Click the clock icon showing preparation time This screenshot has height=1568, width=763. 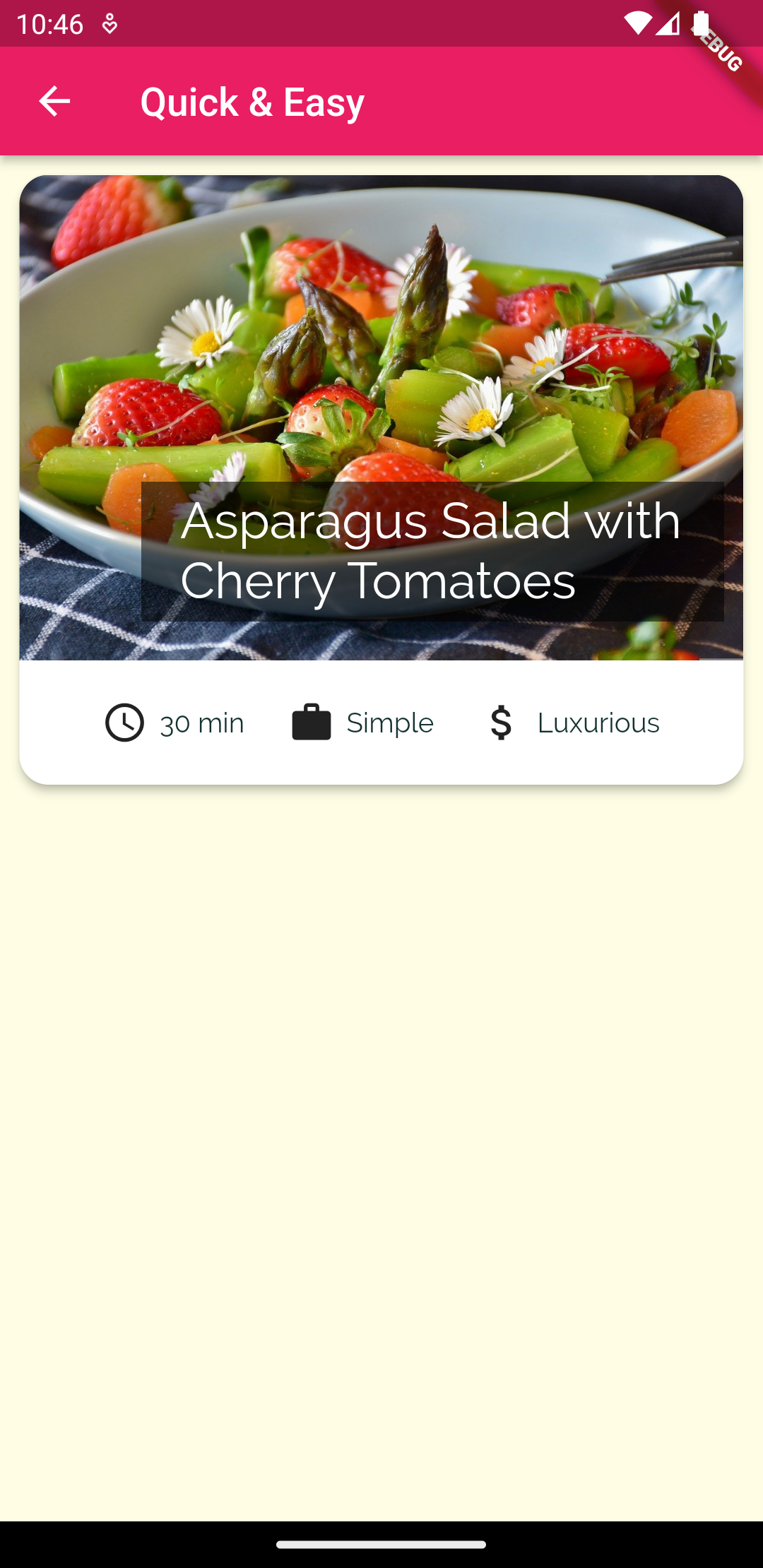tap(123, 723)
